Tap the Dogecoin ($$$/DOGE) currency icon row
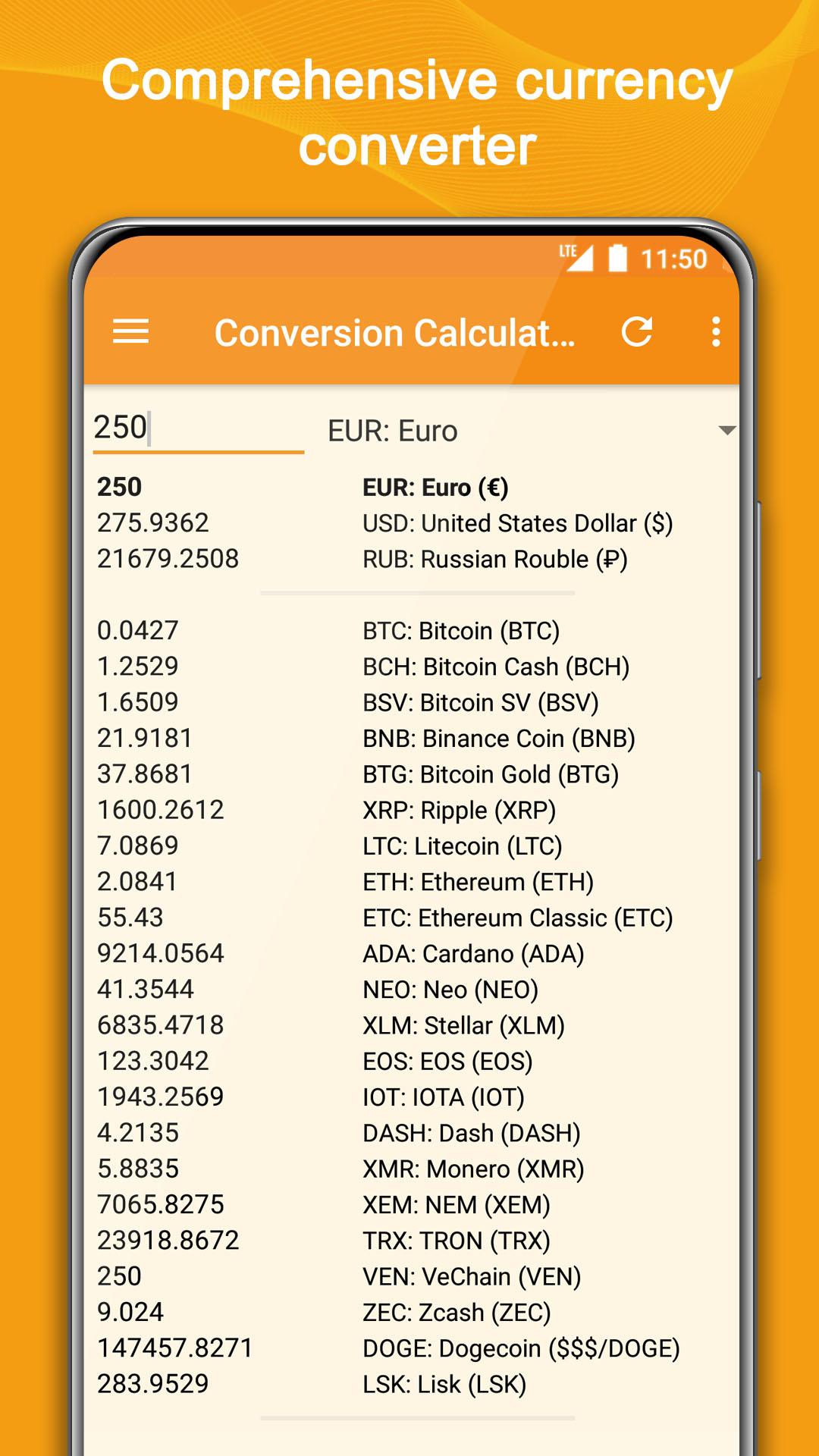 coord(522,1349)
